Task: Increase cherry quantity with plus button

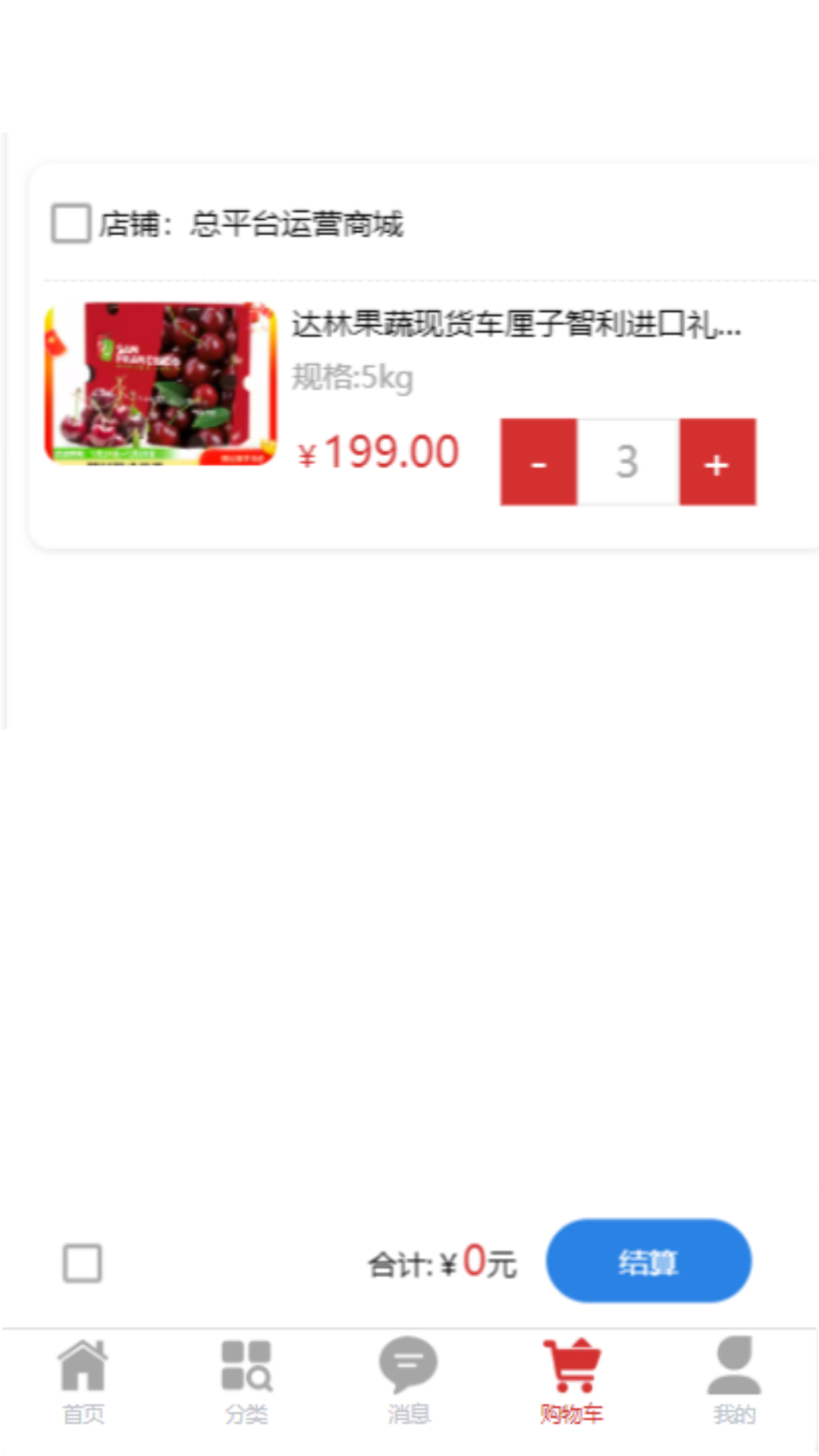Action: (x=717, y=462)
